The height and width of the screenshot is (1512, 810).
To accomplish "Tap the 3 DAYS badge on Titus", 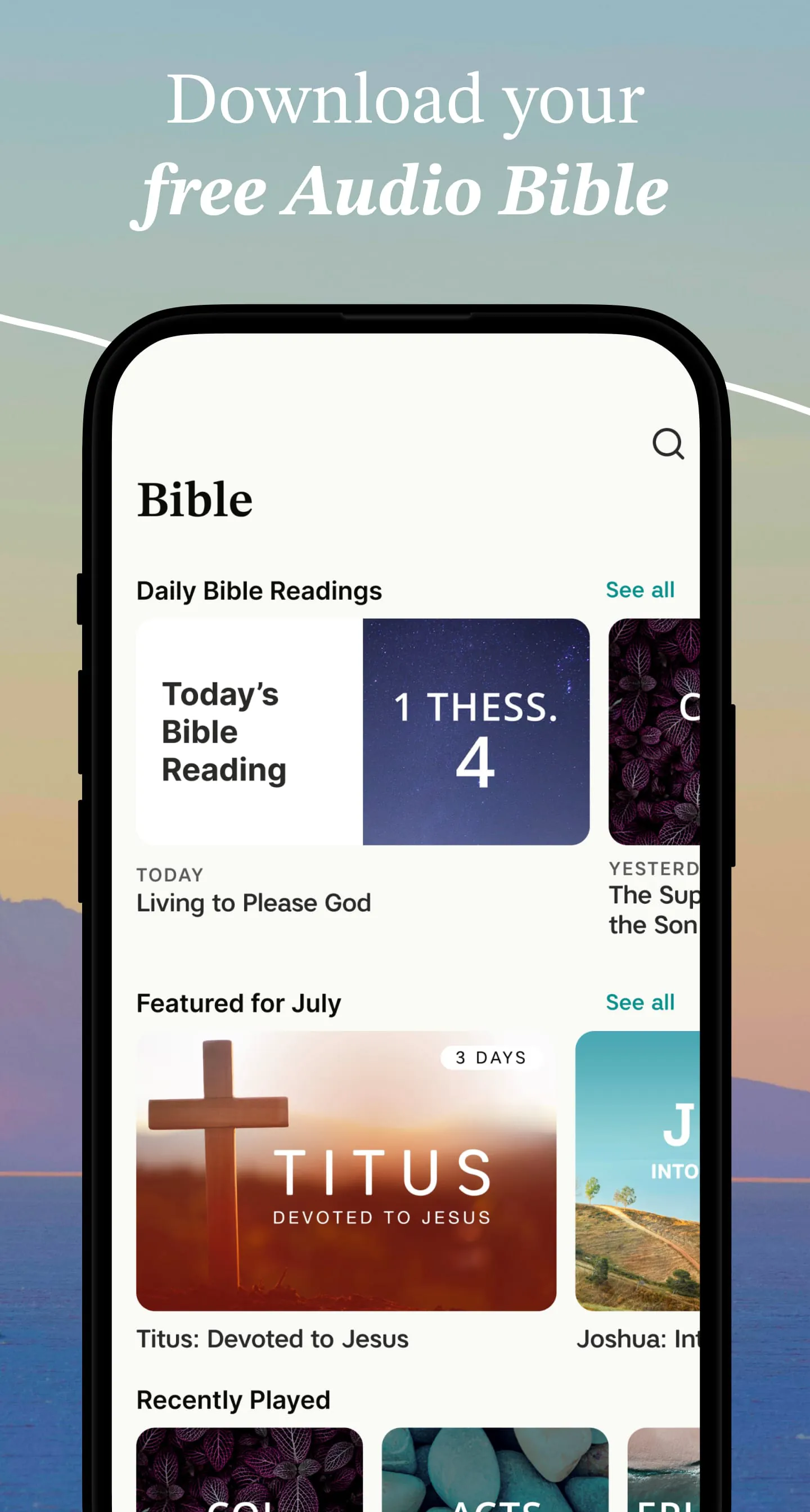I will (x=490, y=1056).
